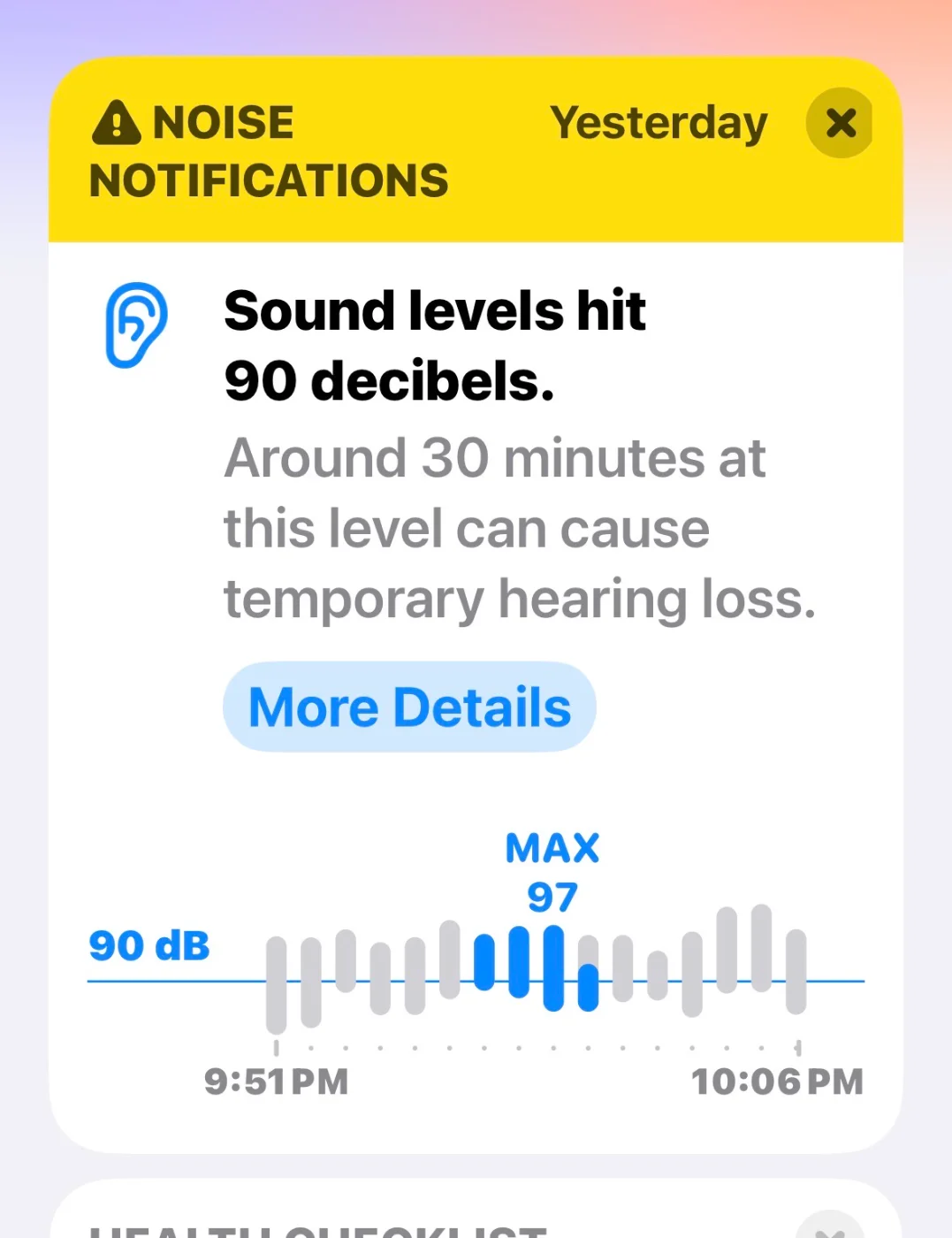This screenshot has height=1238, width=952.
Task: Open More Details about sound levels
Action: pos(409,707)
